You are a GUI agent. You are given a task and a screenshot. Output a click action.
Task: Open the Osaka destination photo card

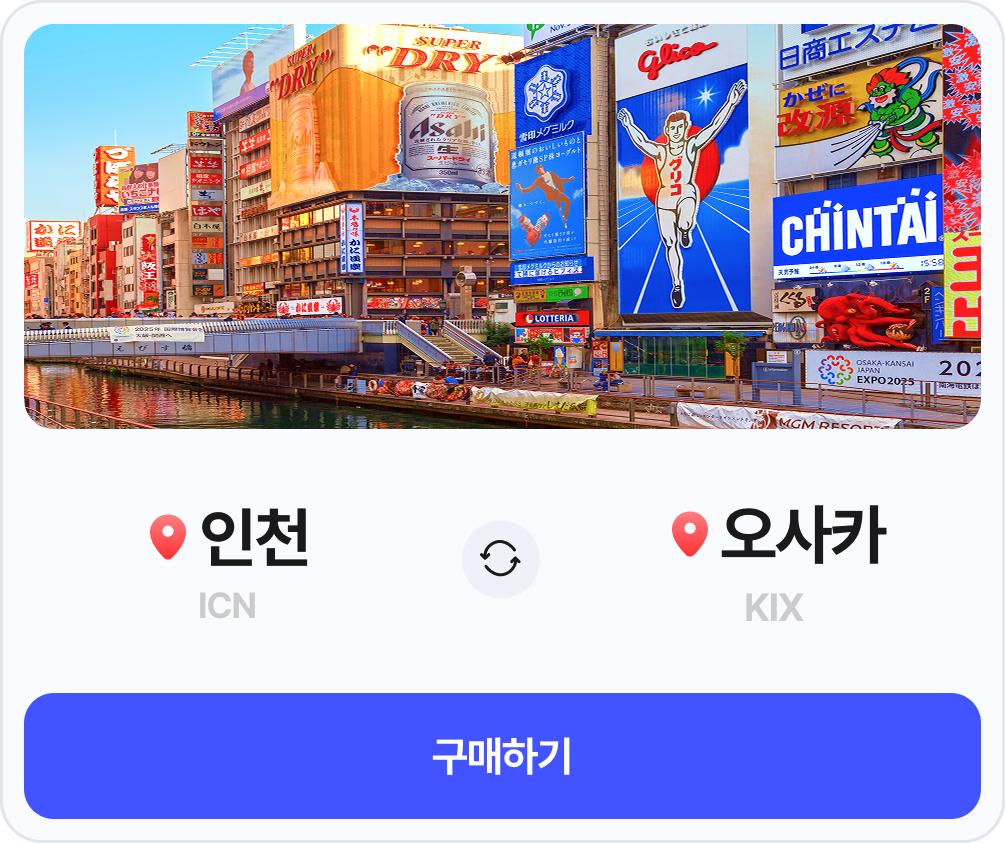tap(502, 227)
